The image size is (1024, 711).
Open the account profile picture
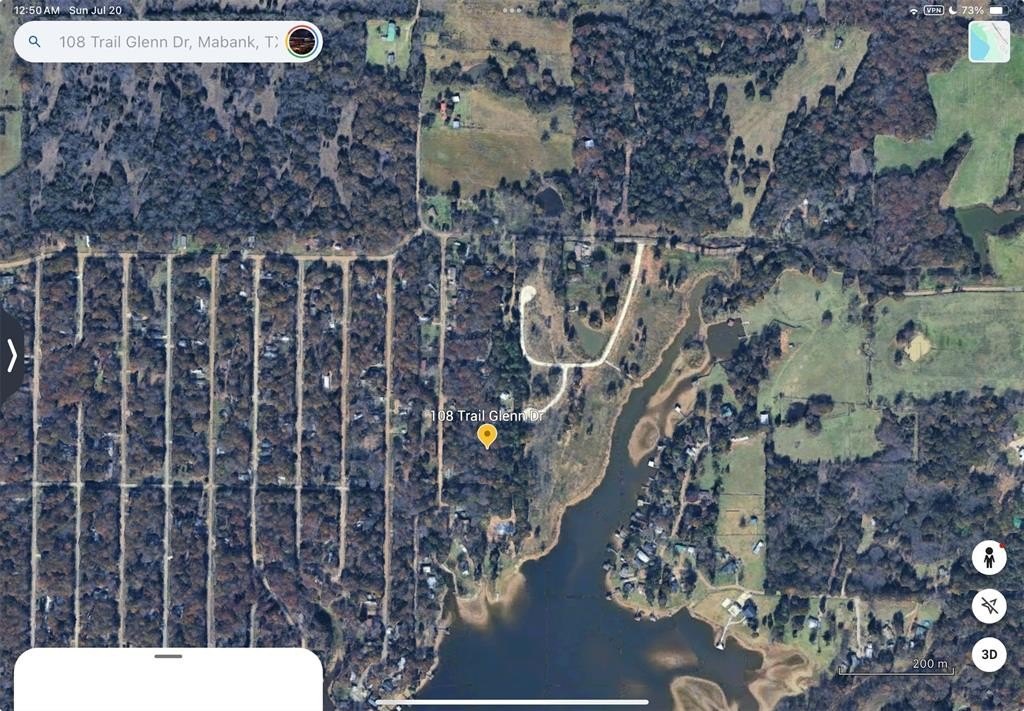302,42
